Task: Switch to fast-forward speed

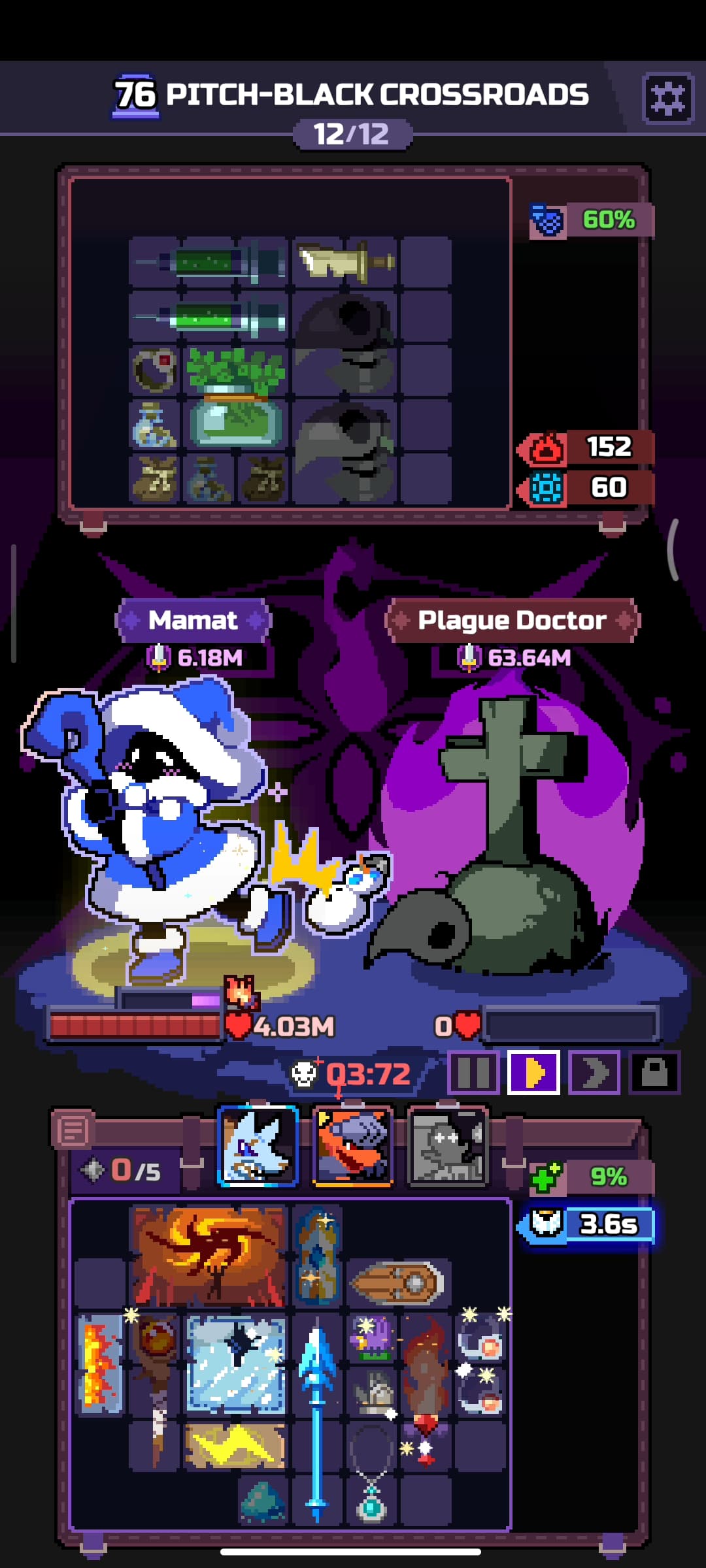Action: tap(594, 1072)
